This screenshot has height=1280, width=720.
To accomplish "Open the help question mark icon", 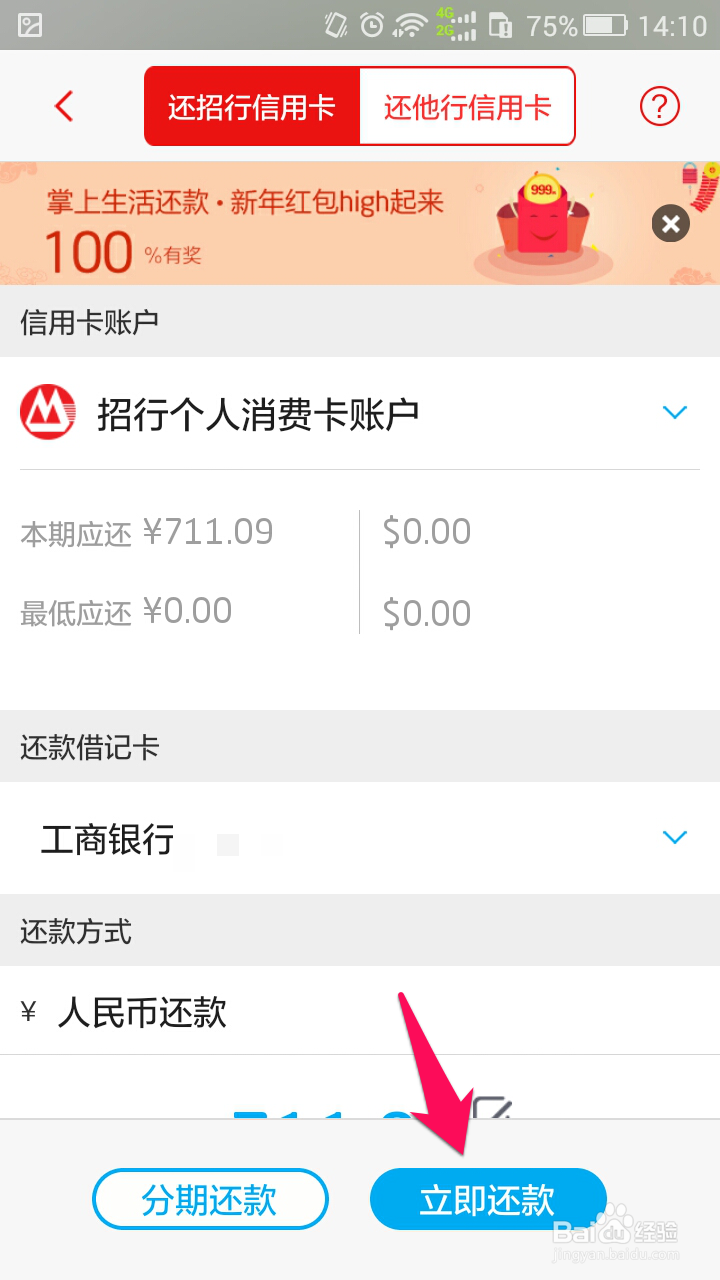I will (659, 106).
